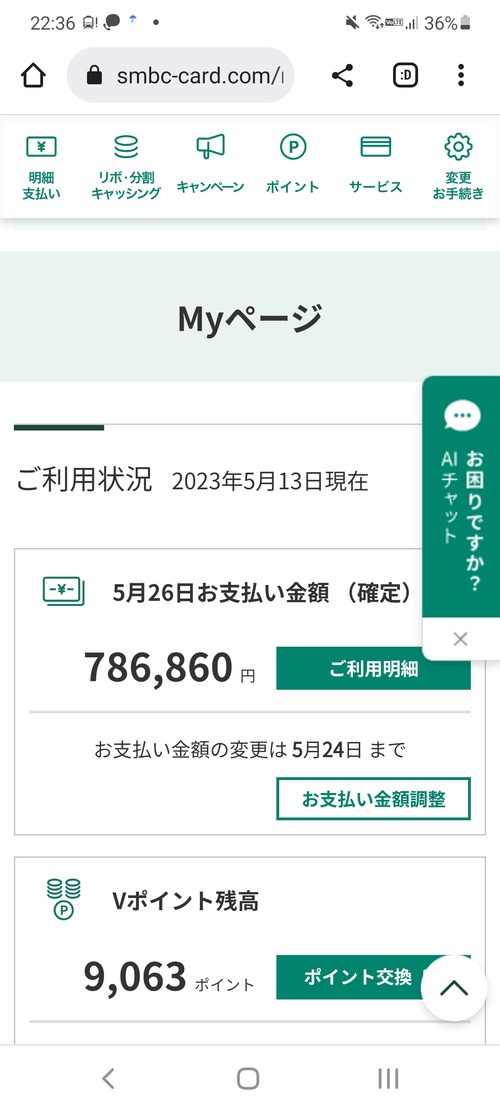Tap the back-to-top arrow button
Image resolution: width=500 pixels, height=1111 pixels.
pyautogui.click(x=455, y=988)
